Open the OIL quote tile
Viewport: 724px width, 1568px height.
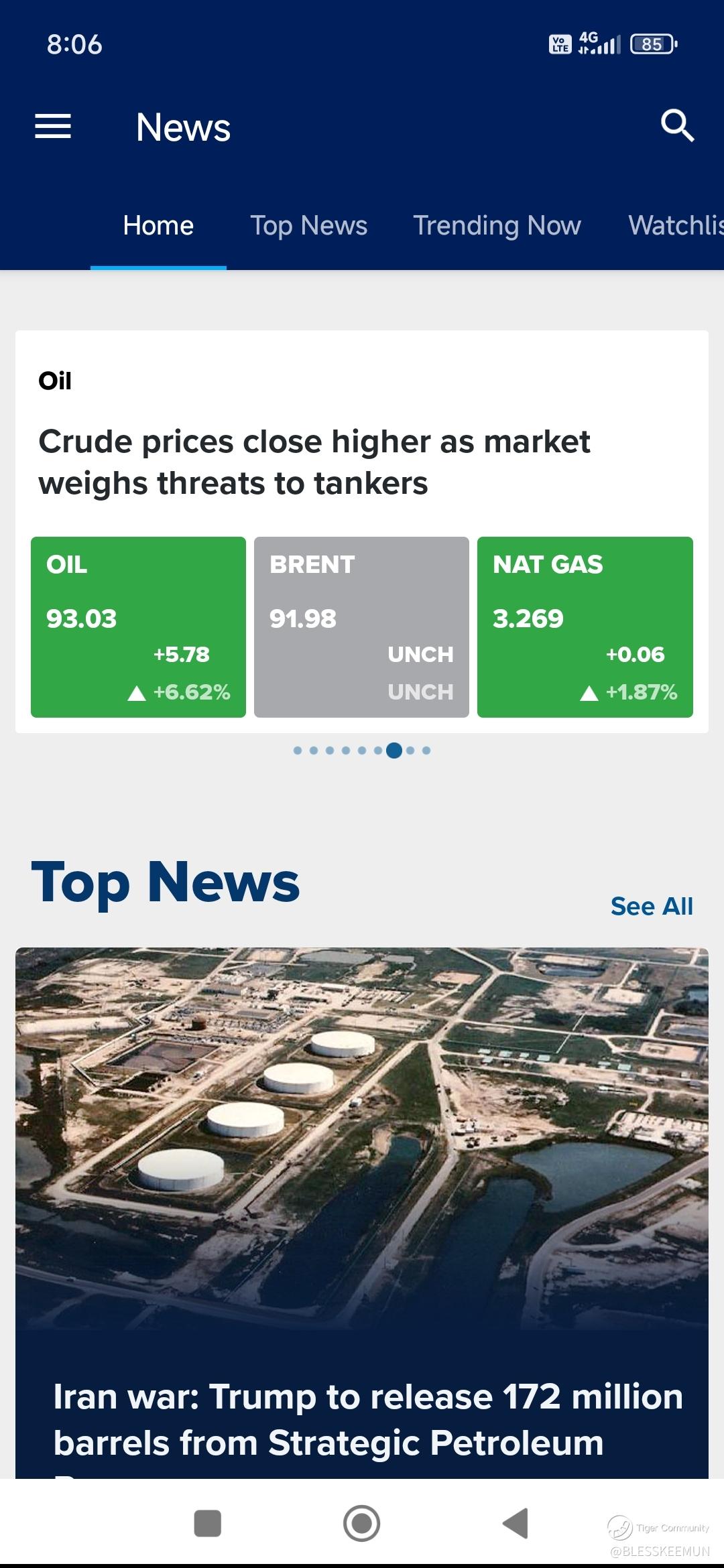click(x=138, y=627)
